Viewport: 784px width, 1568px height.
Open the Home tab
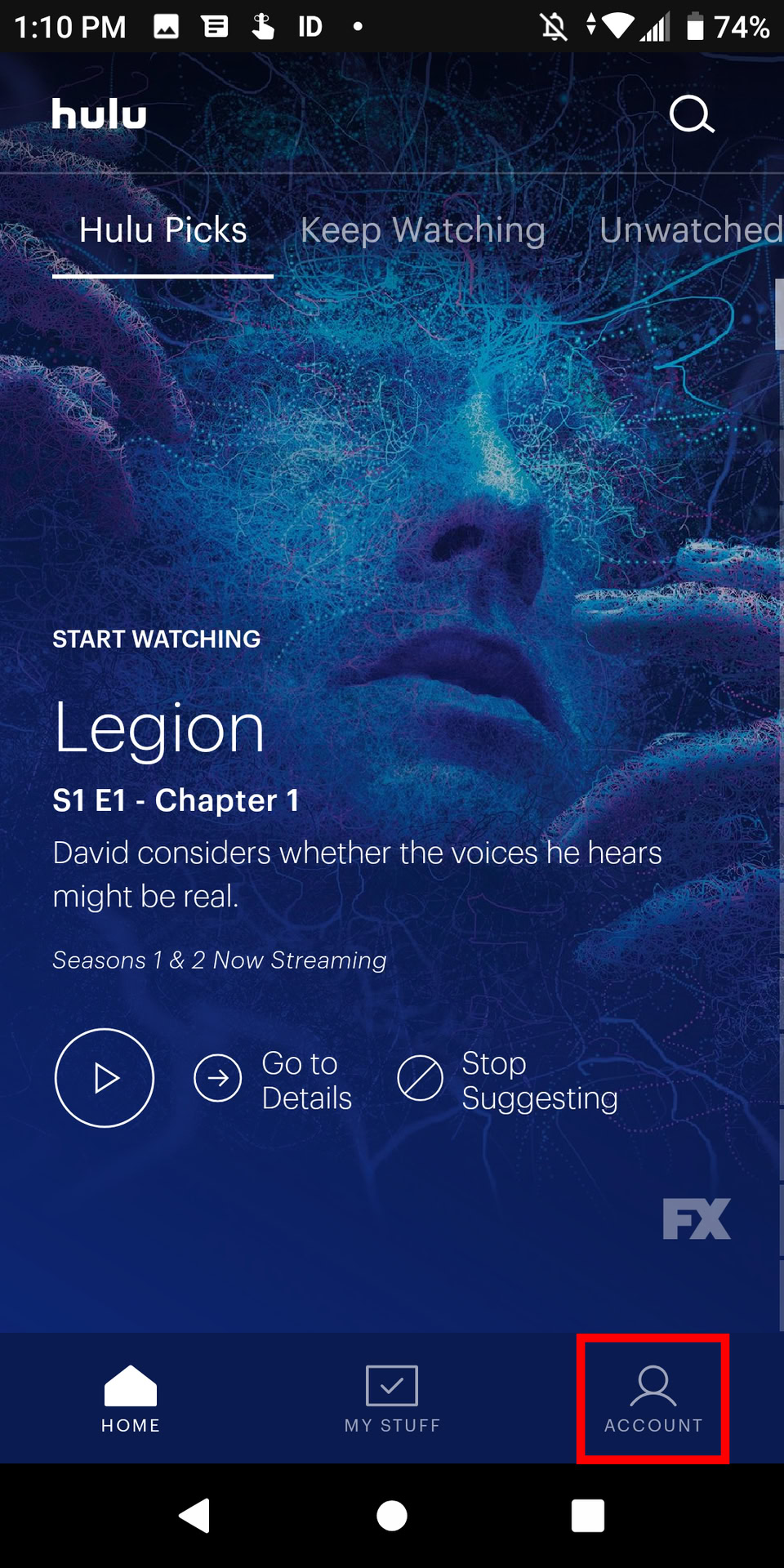point(131,1398)
